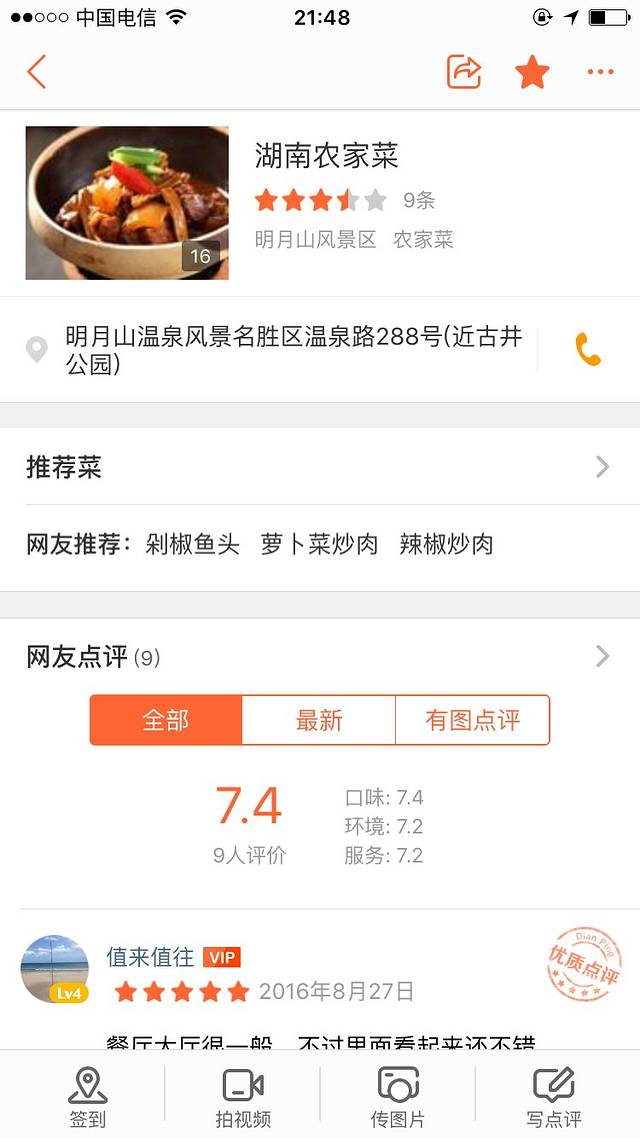Call the restaurant with the phone icon

588,350
